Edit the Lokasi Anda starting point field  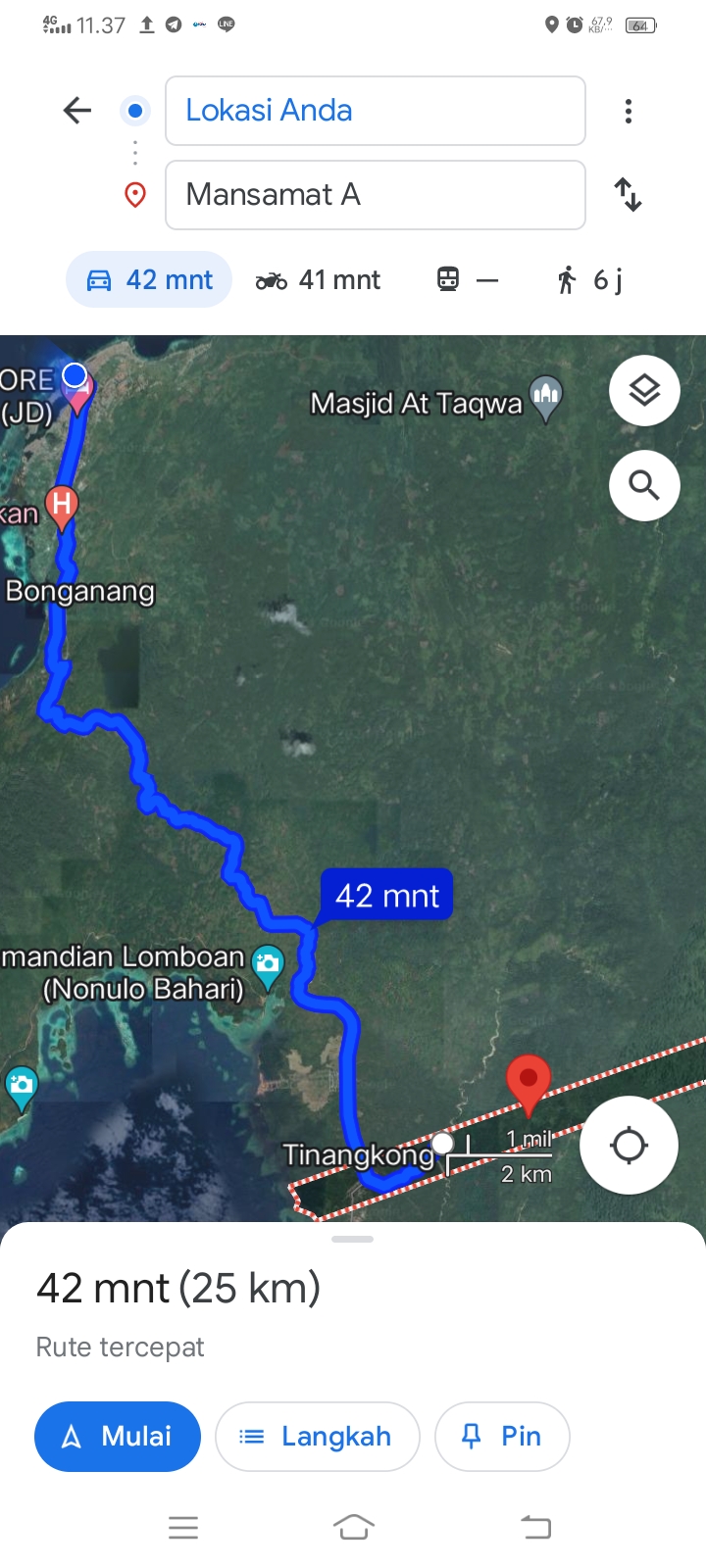pos(376,111)
